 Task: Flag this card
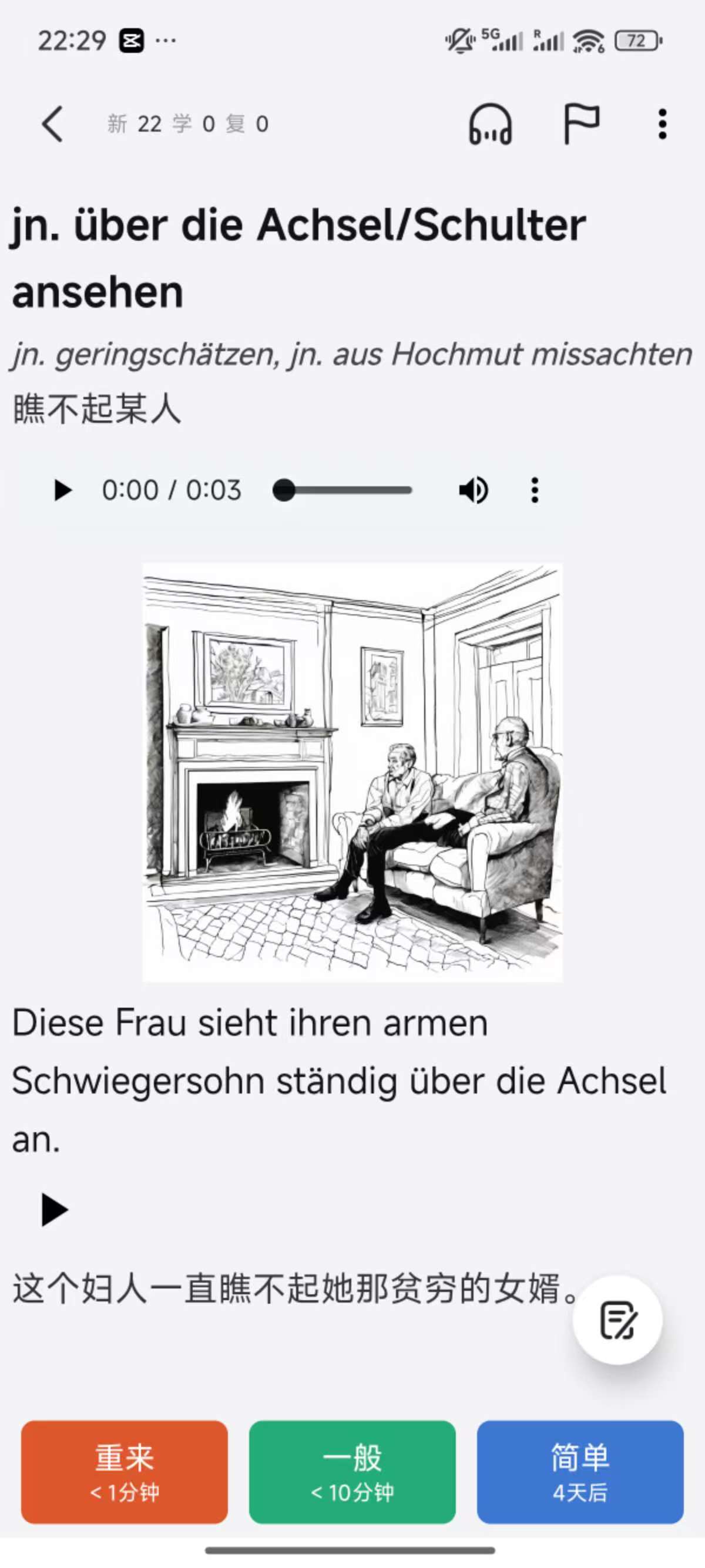(x=581, y=123)
